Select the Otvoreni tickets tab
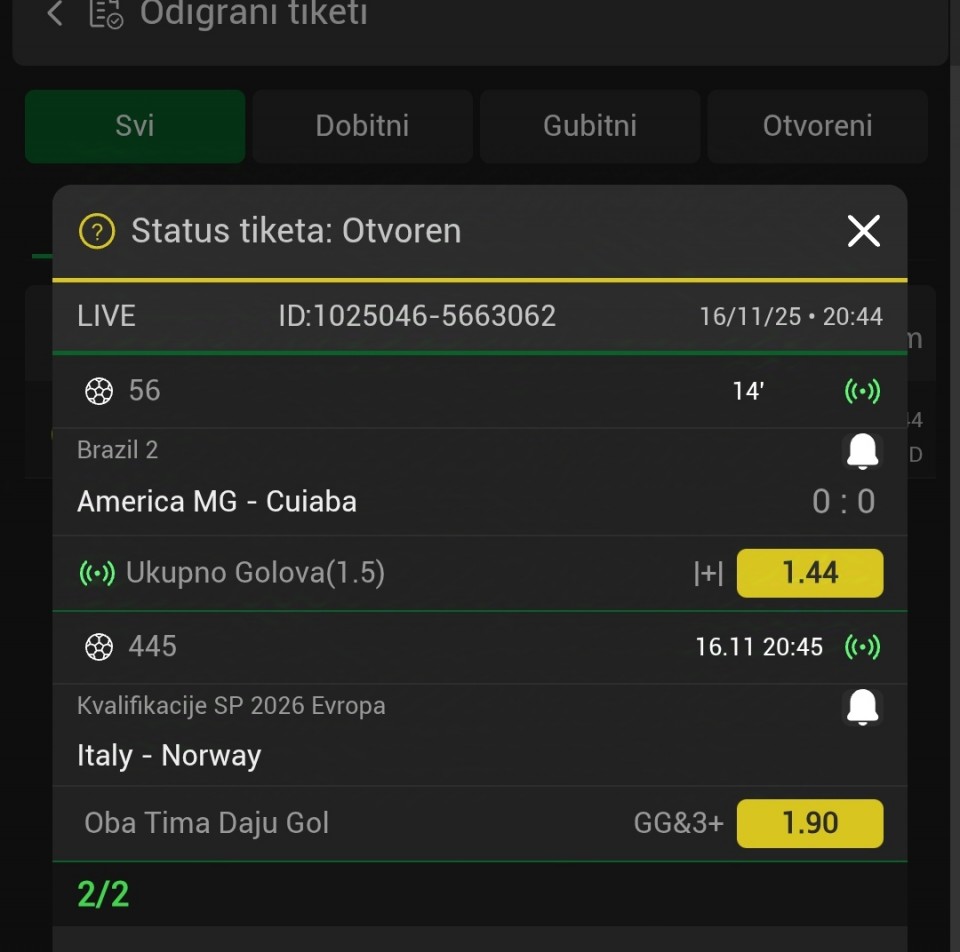The width and height of the screenshot is (960, 952). coord(817,126)
